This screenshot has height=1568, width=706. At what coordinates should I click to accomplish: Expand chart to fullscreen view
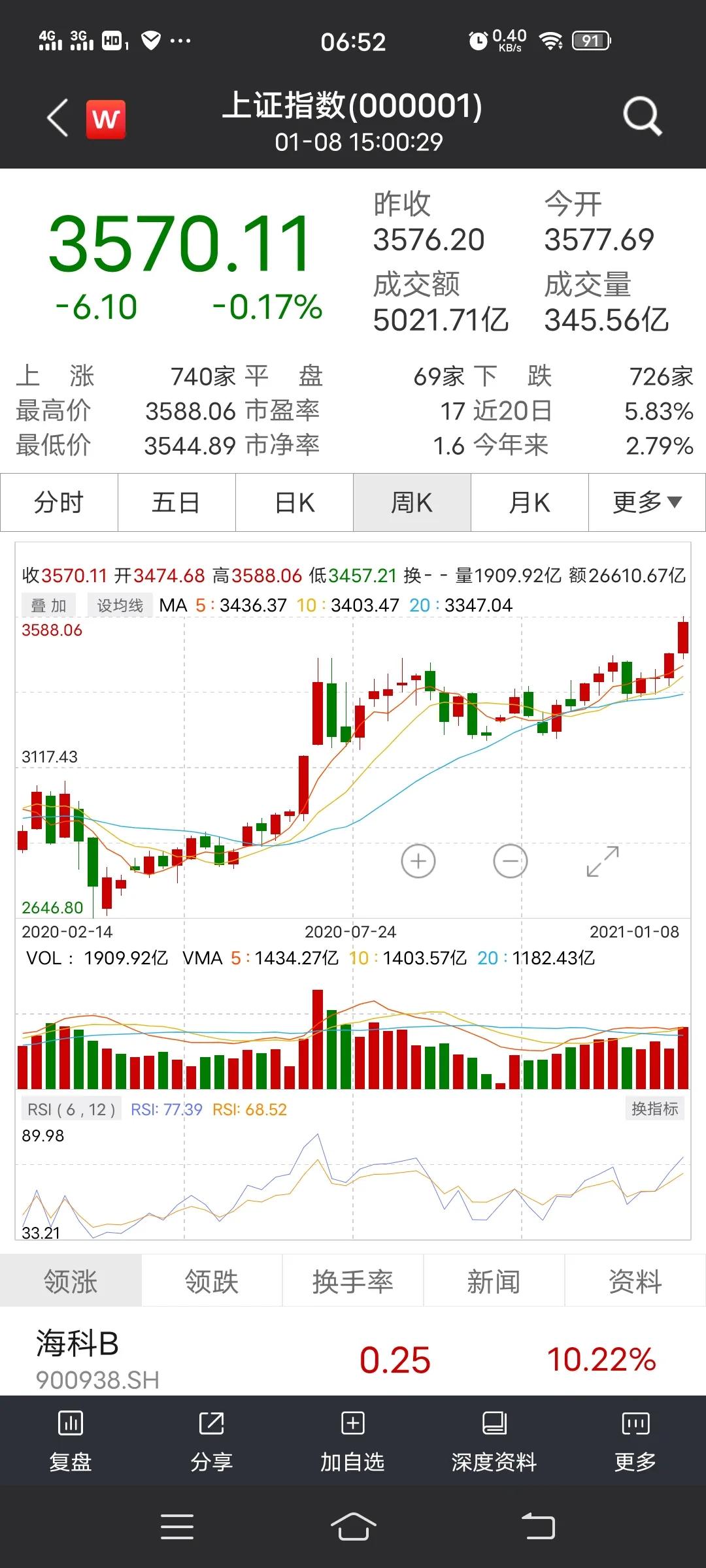pyautogui.click(x=603, y=861)
